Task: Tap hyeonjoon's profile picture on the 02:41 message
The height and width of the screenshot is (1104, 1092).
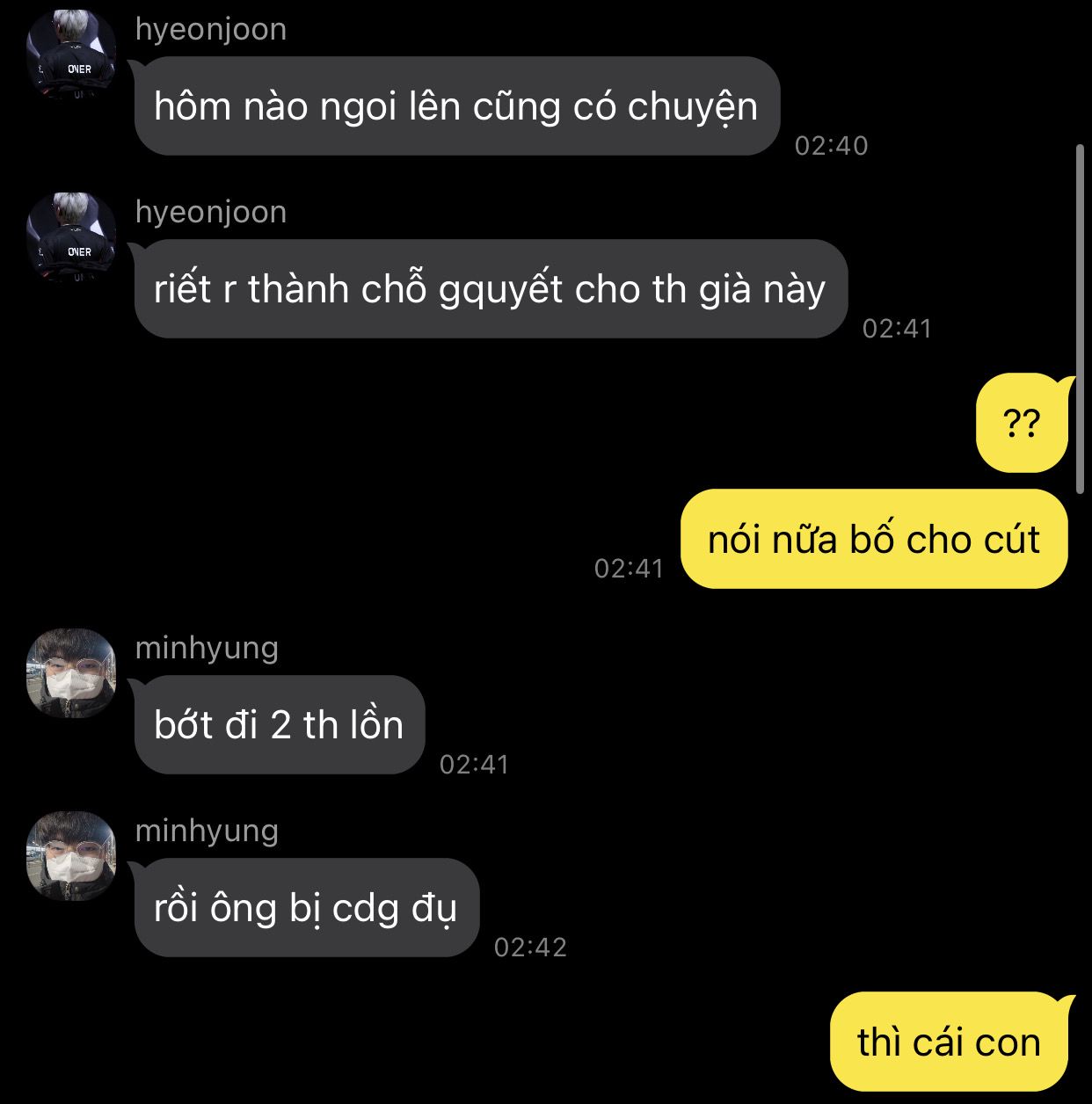Action: [71, 237]
